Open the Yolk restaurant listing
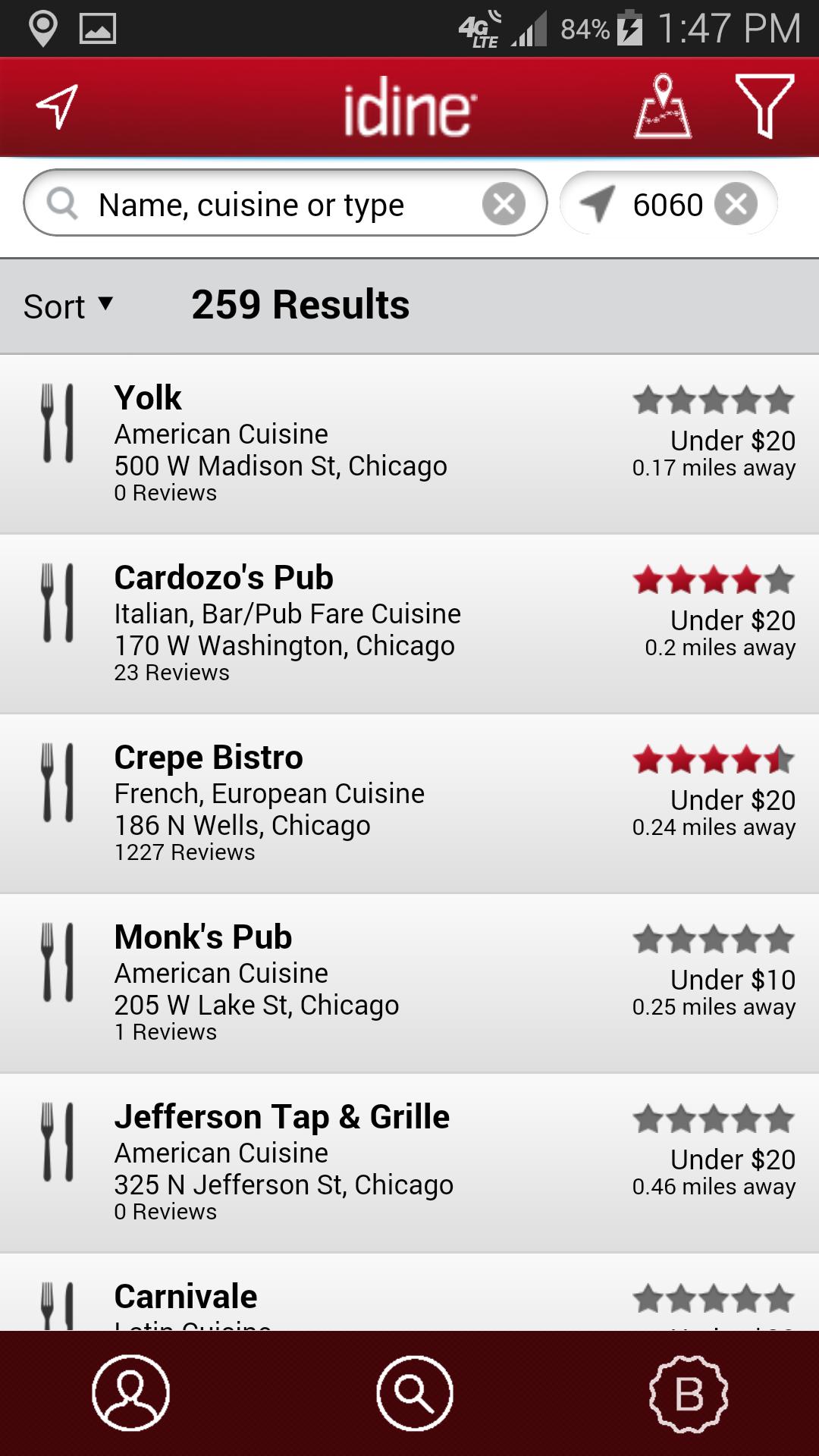Viewport: 819px width, 1456px height. (x=409, y=444)
